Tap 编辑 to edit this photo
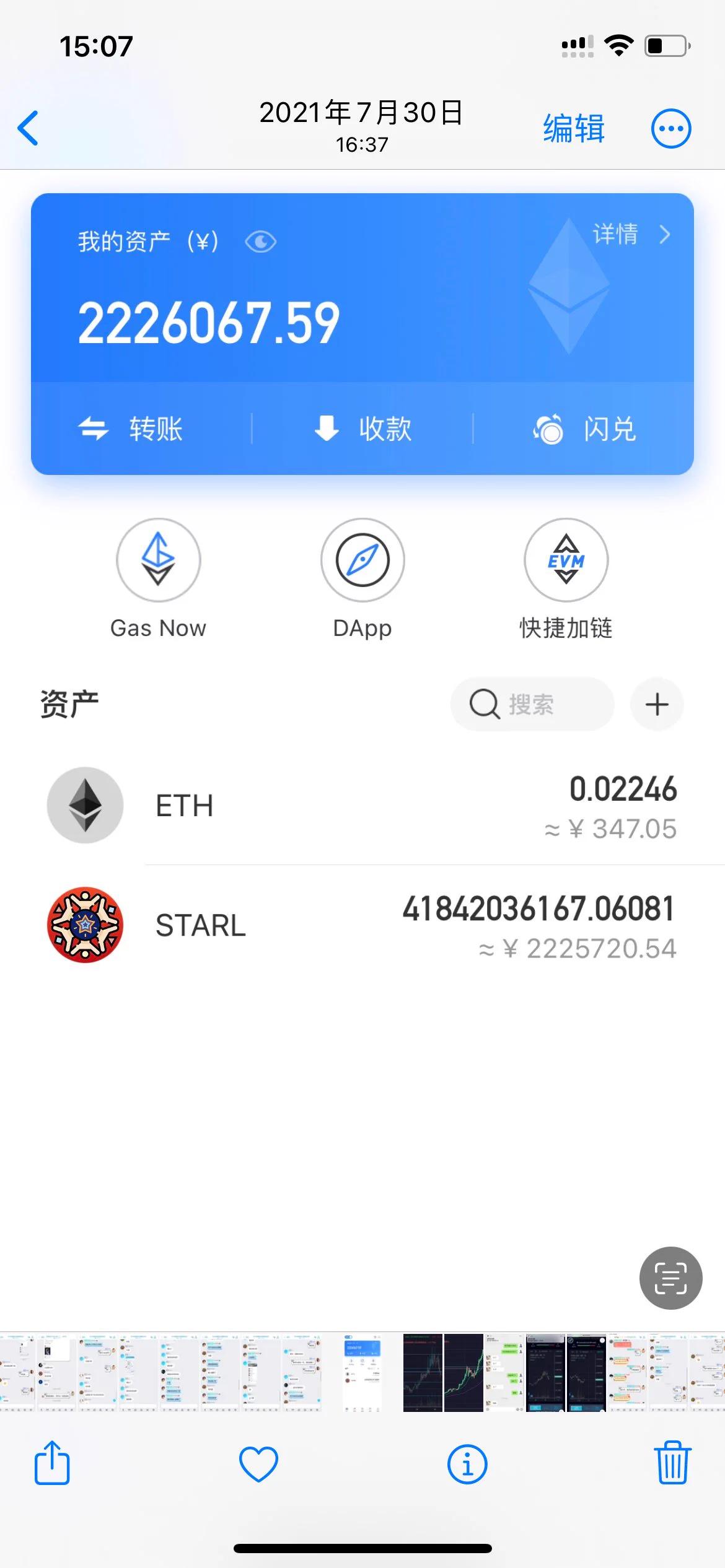725x1568 pixels. (573, 129)
